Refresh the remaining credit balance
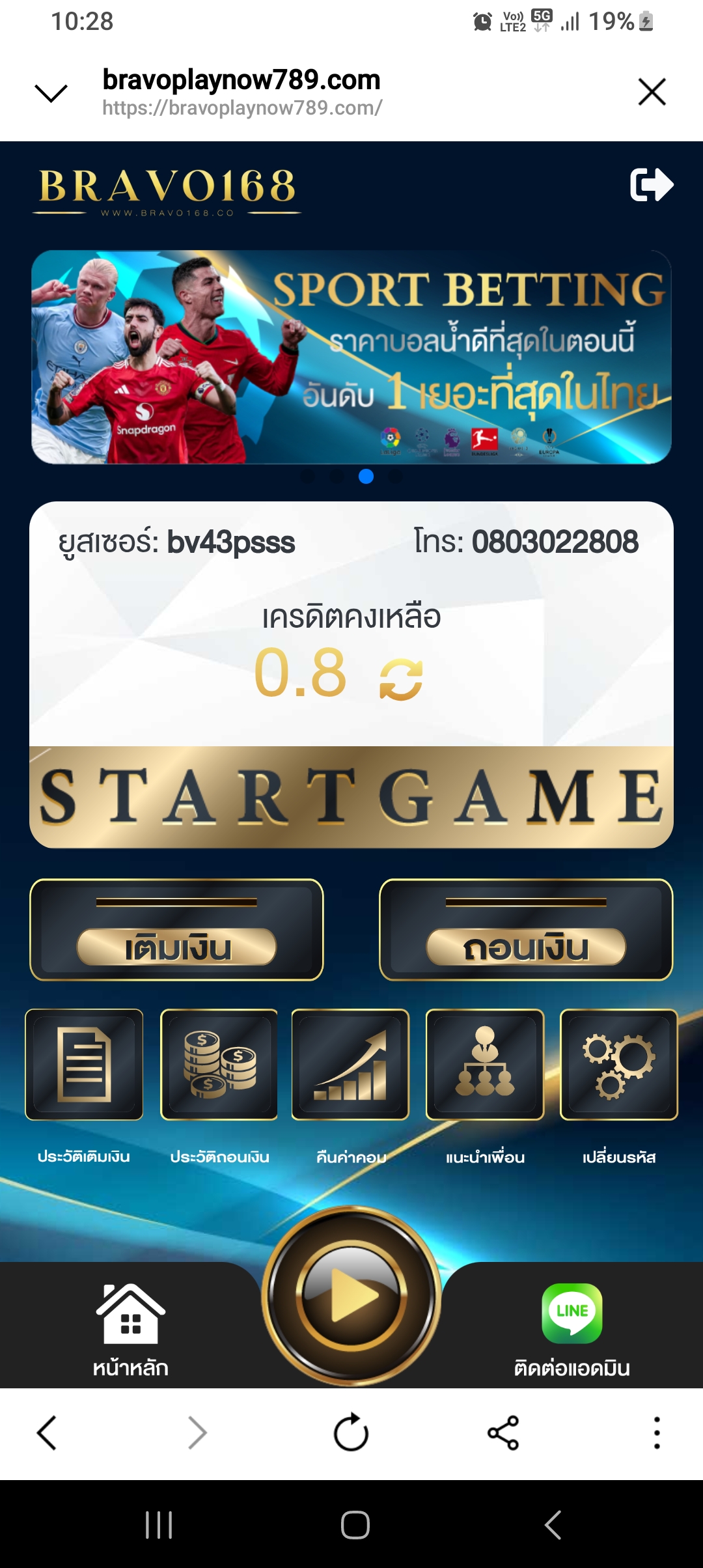This screenshot has height=1568, width=703. 401,679
